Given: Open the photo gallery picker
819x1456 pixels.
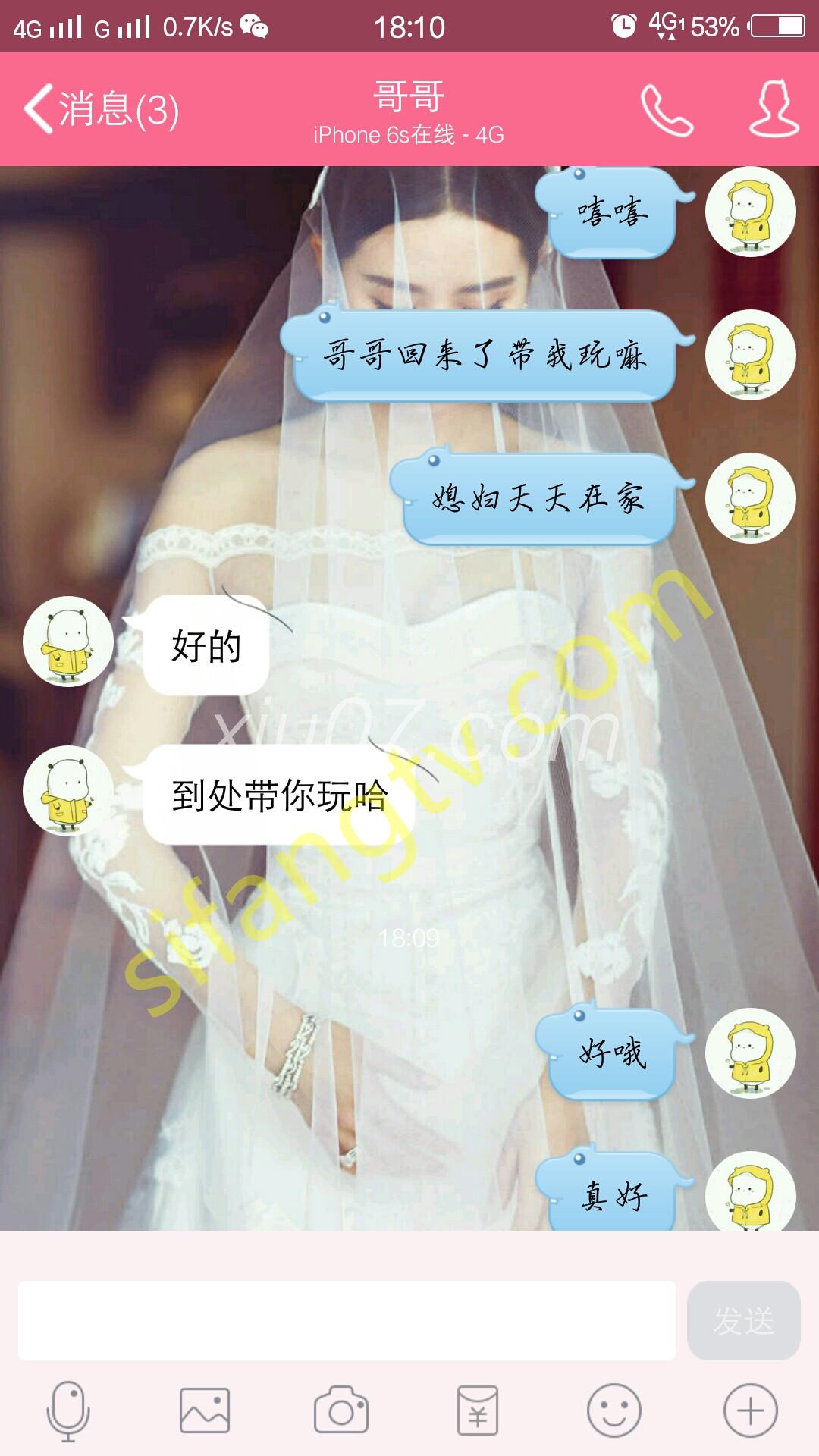Looking at the screenshot, I should click(x=205, y=1410).
